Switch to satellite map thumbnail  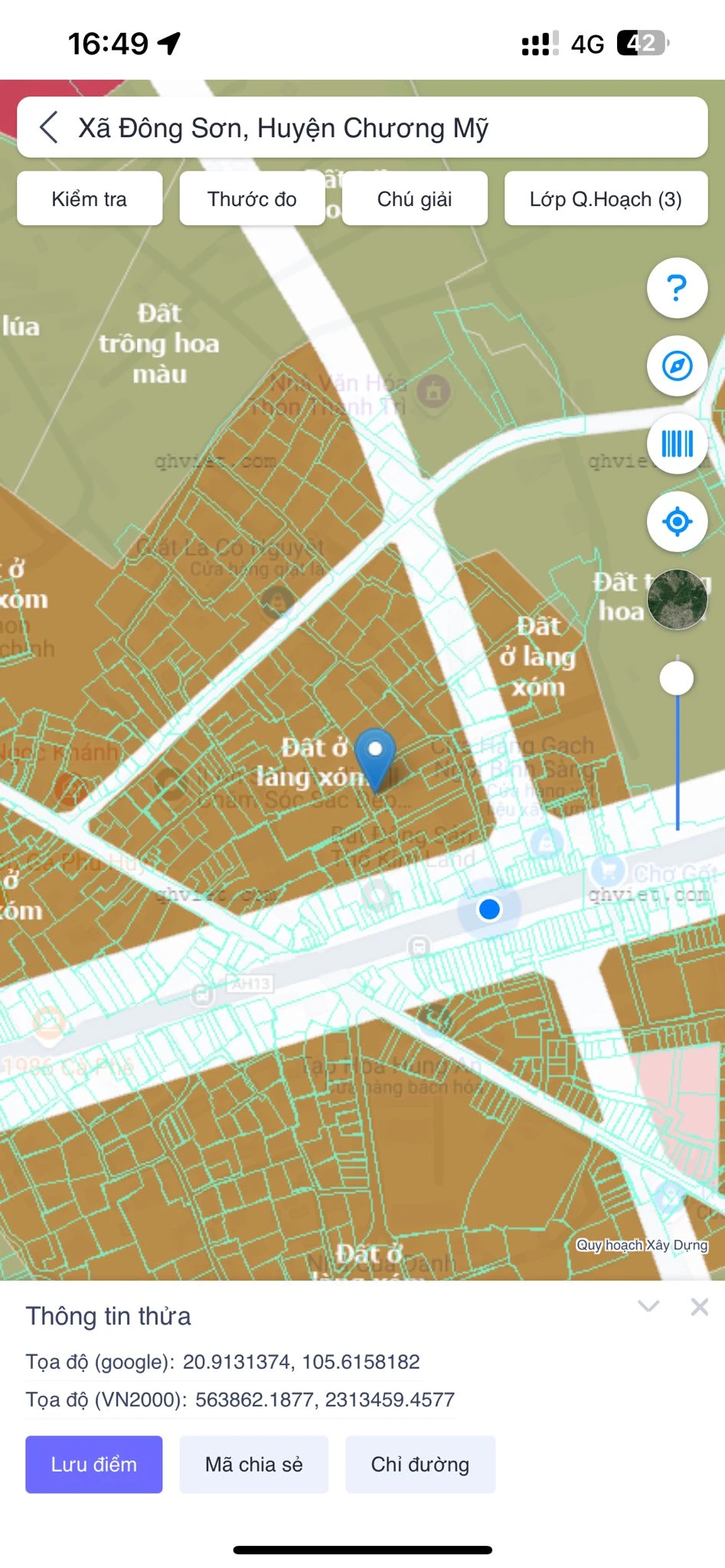[x=677, y=599]
